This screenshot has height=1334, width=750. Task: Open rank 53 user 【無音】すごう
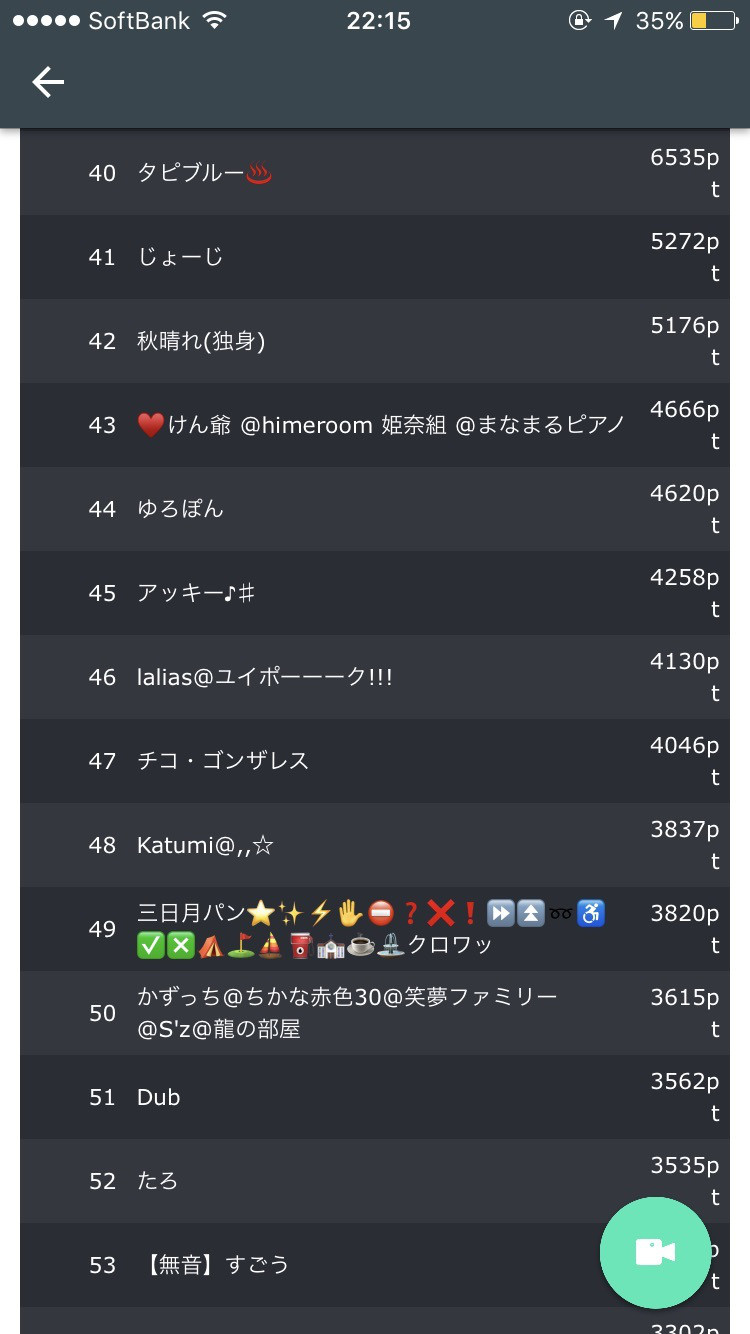[212, 1266]
